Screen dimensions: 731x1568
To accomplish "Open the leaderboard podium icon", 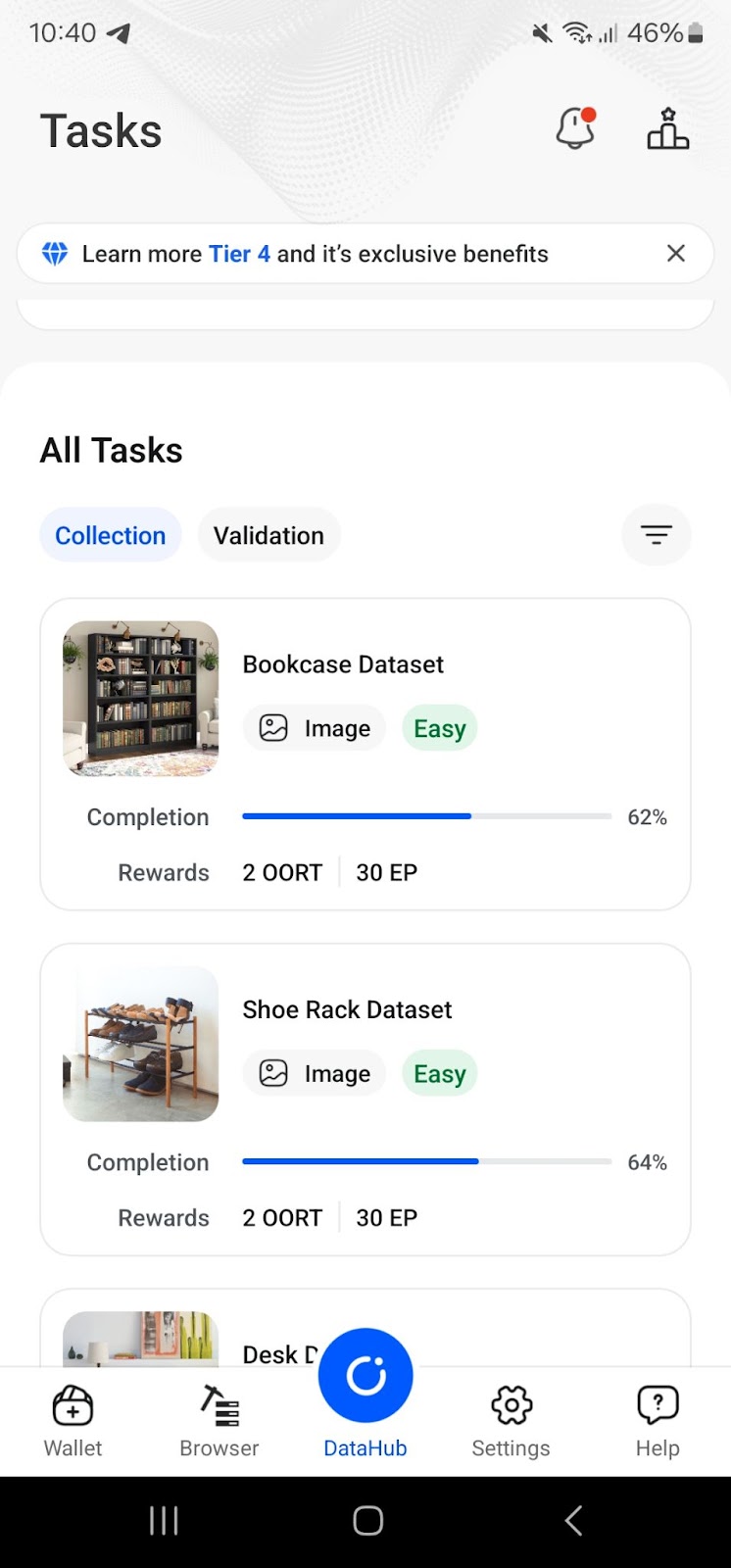I will (x=668, y=128).
